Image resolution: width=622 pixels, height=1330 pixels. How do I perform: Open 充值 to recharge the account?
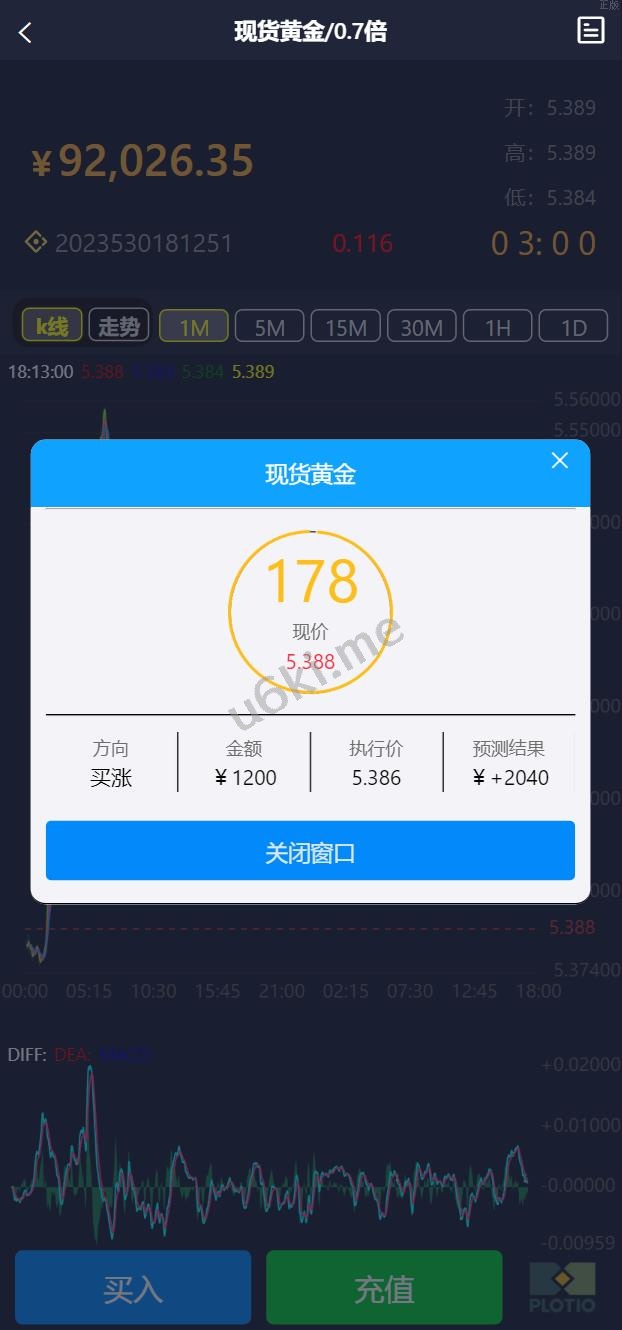pyautogui.click(x=384, y=1288)
